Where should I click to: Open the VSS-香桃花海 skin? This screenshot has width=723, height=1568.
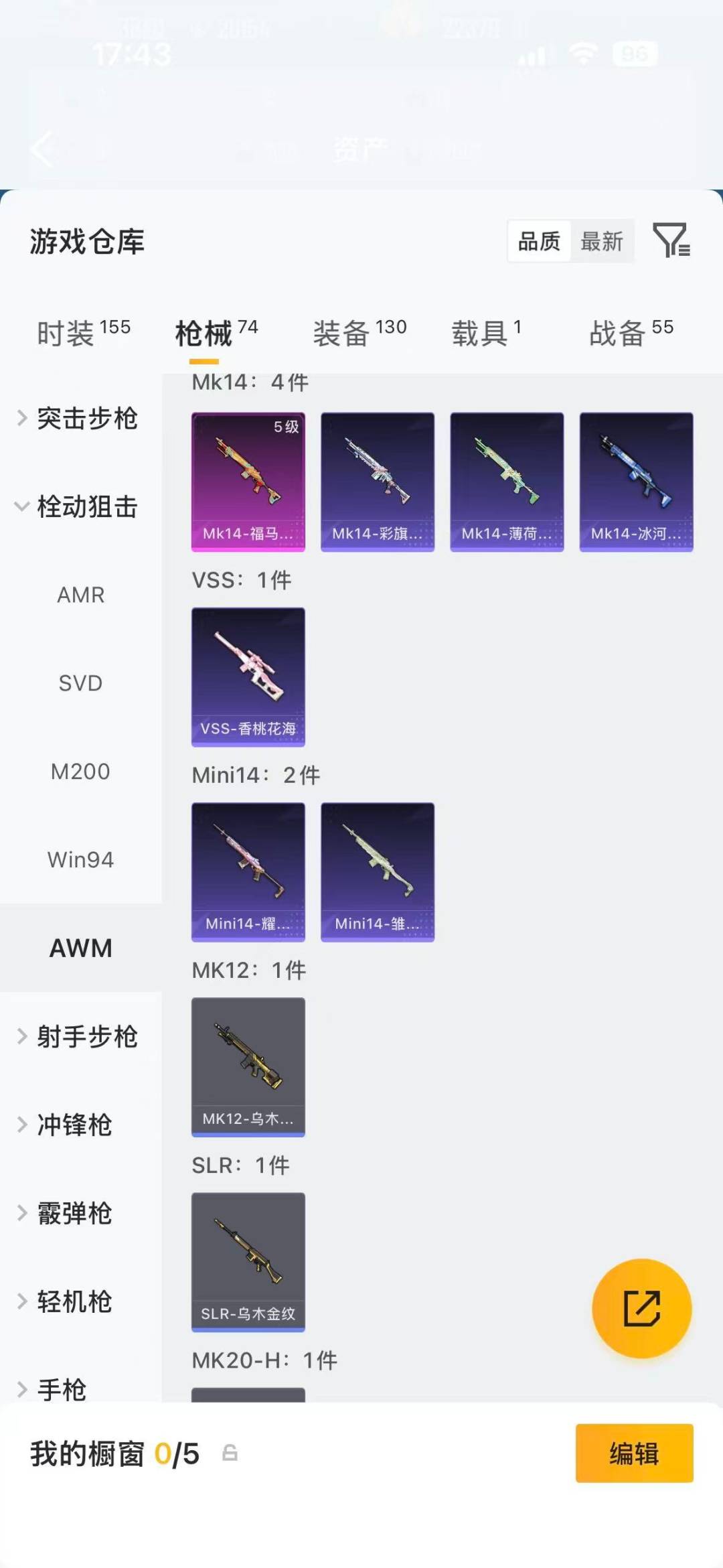pyautogui.click(x=248, y=676)
